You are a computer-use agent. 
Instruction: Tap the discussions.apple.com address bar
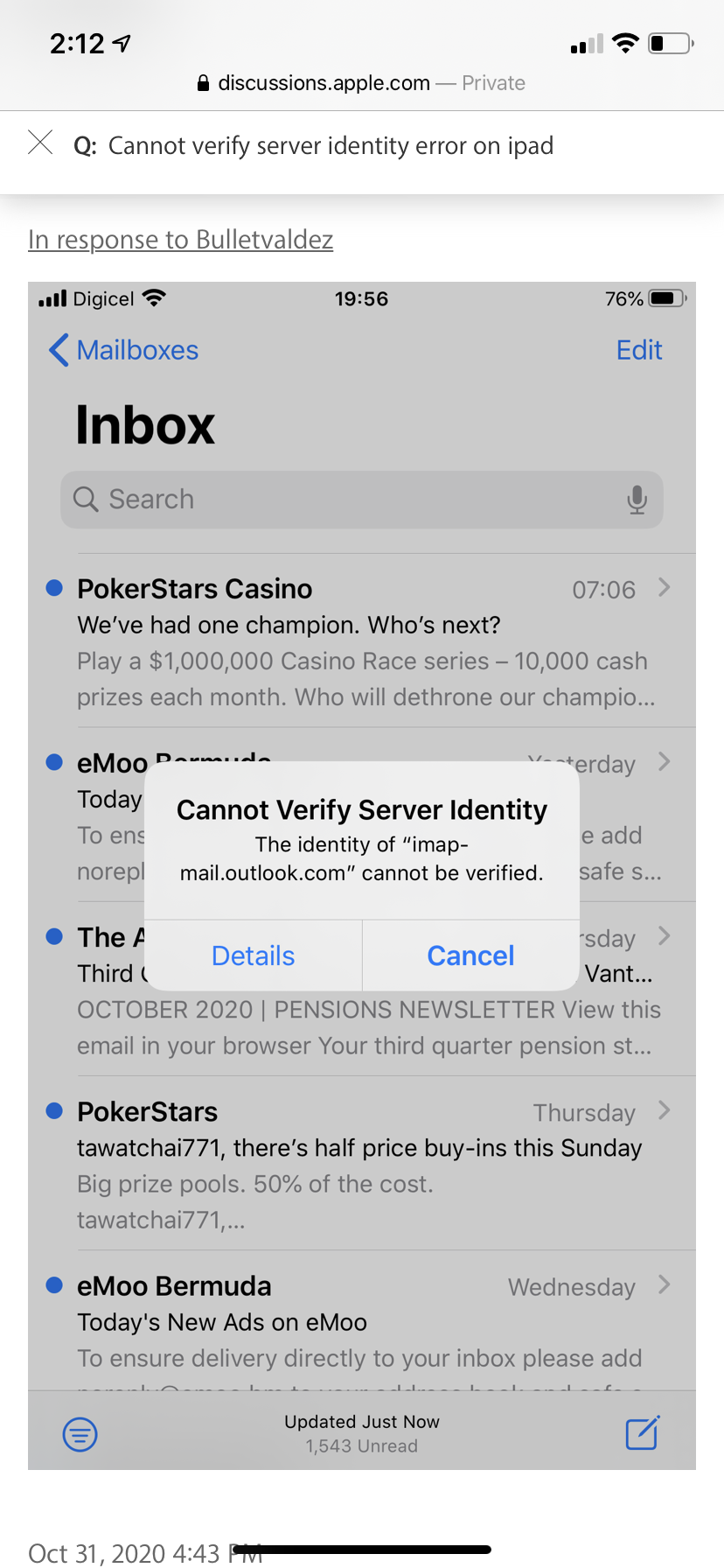point(361,83)
